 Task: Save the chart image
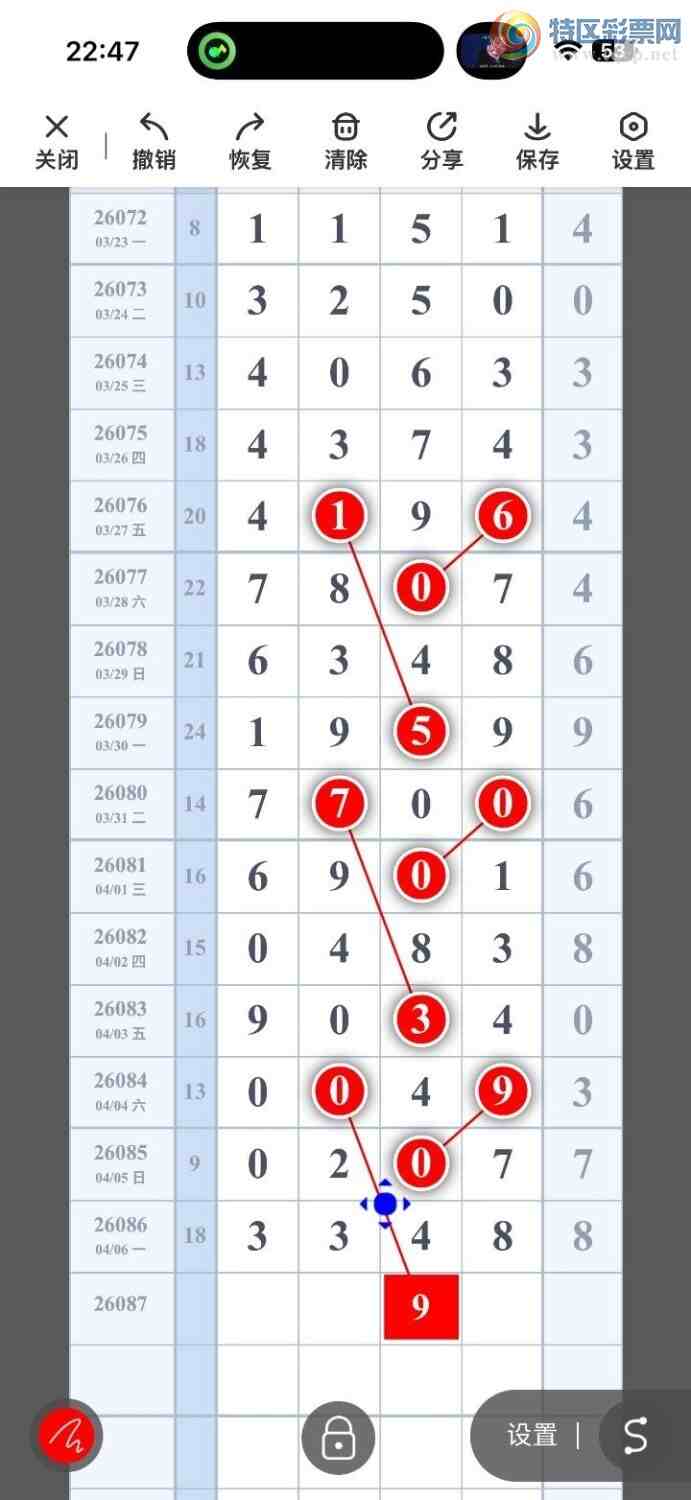pyautogui.click(x=537, y=142)
